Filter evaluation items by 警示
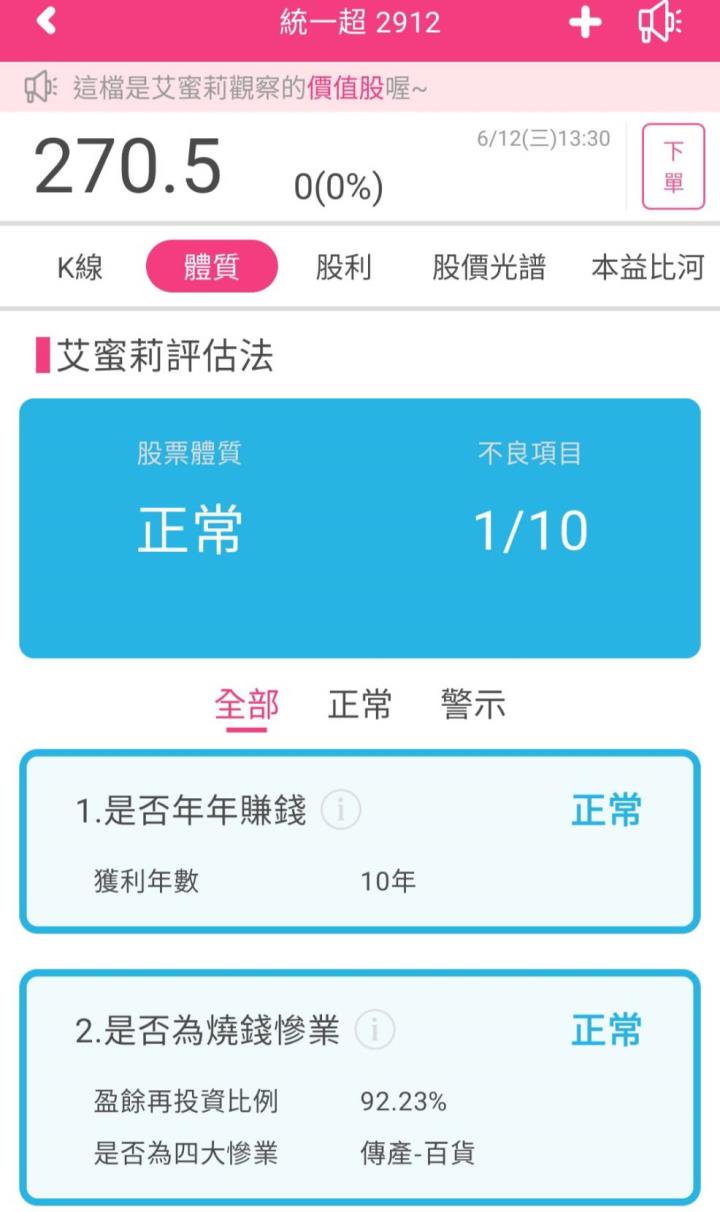 pos(473,705)
